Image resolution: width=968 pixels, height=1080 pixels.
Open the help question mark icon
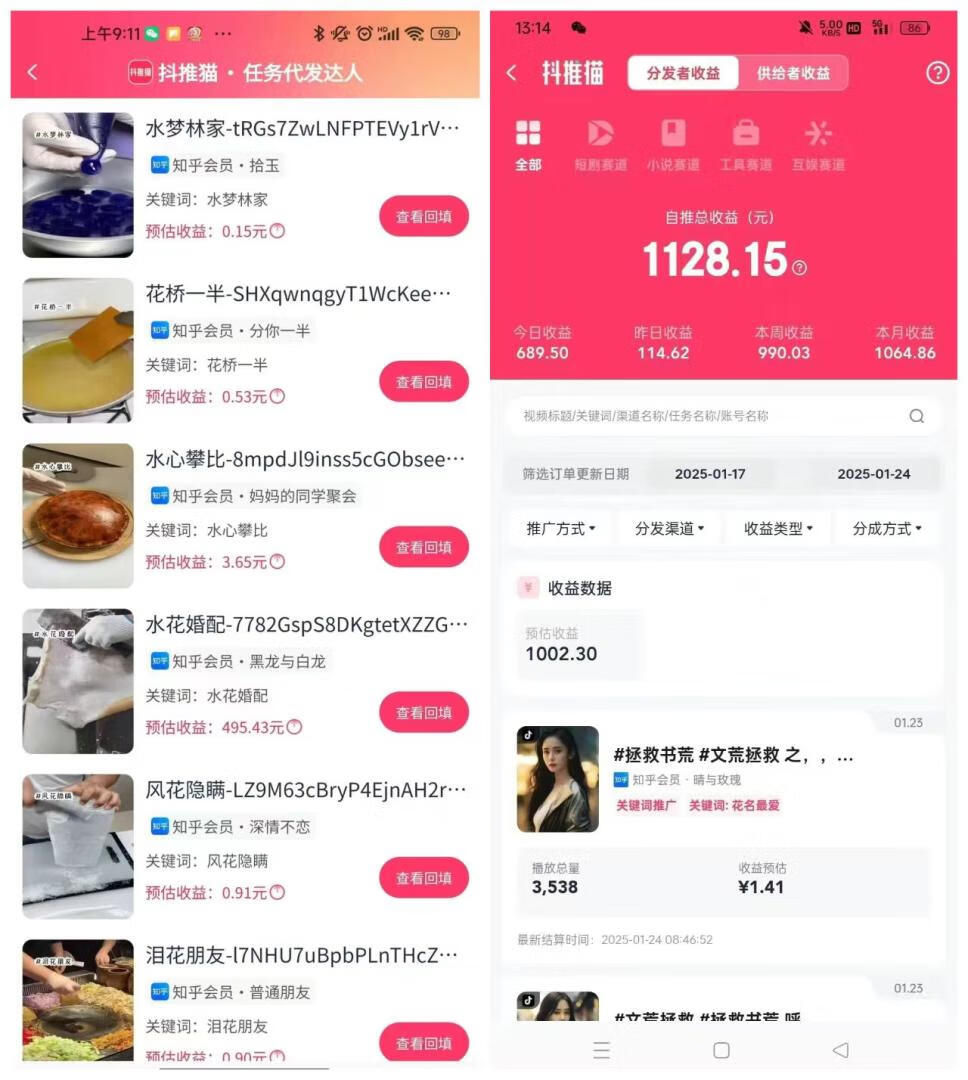(x=937, y=72)
